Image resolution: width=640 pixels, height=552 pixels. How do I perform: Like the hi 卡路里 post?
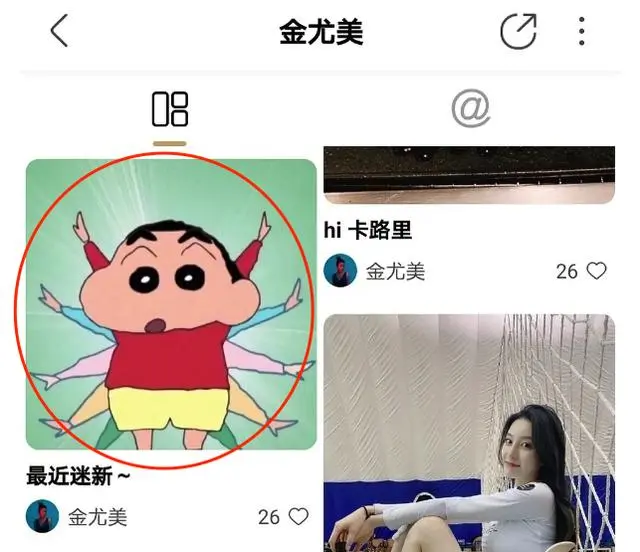click(x=596, y=270)
